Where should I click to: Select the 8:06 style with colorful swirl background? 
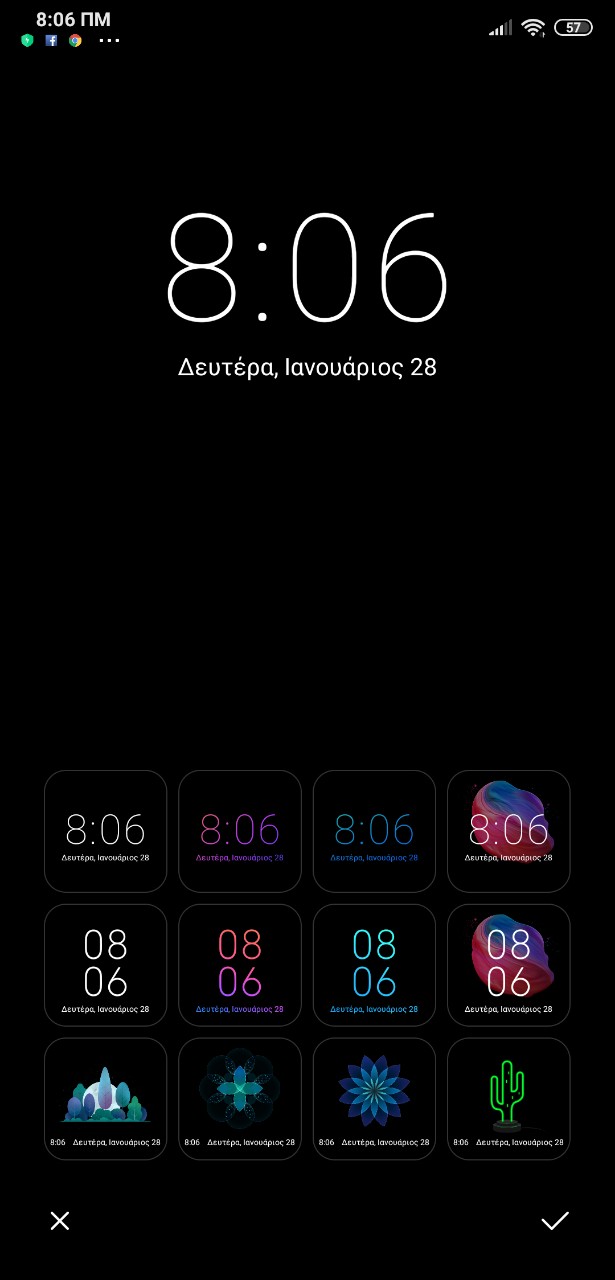click(x=508, y=831)
